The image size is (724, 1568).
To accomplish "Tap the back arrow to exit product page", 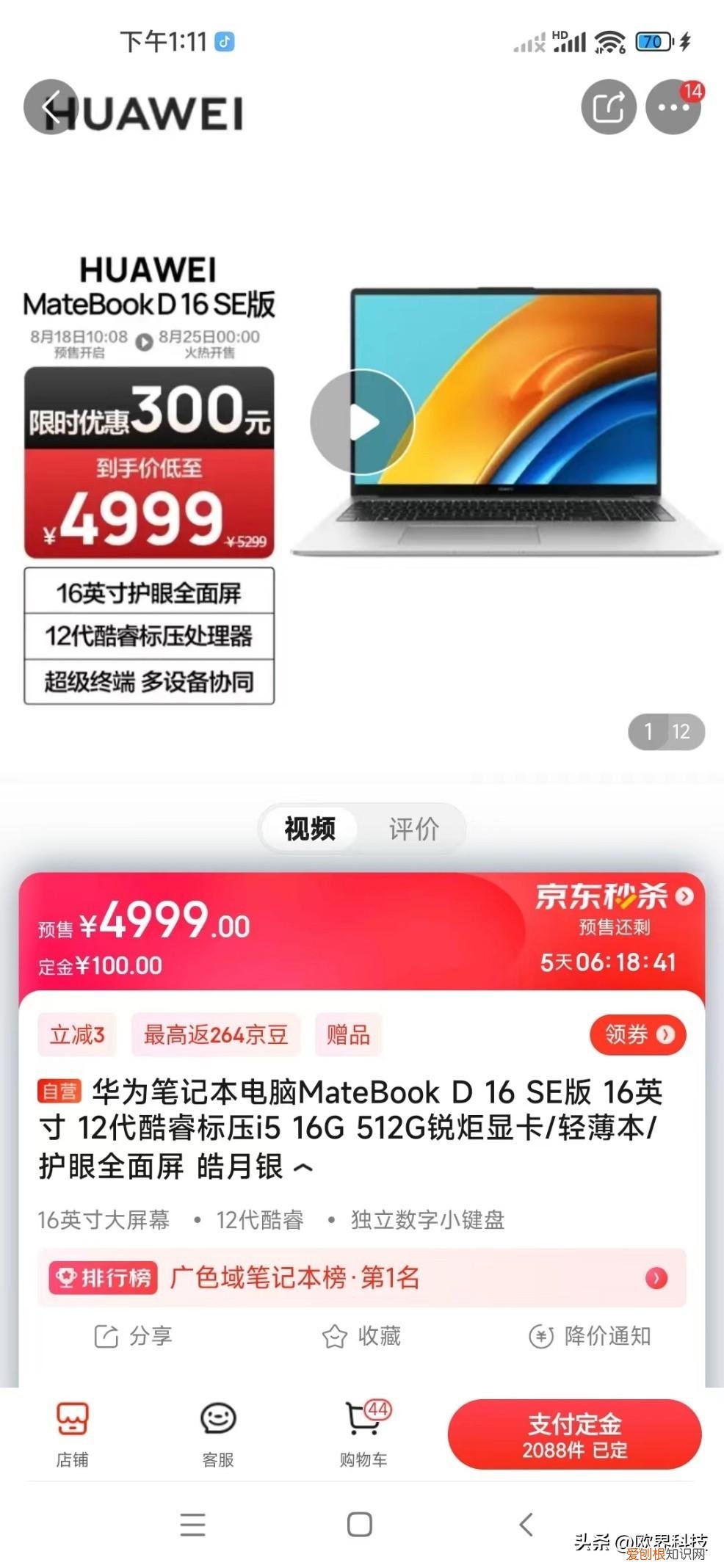I will (x=50, y=106).
